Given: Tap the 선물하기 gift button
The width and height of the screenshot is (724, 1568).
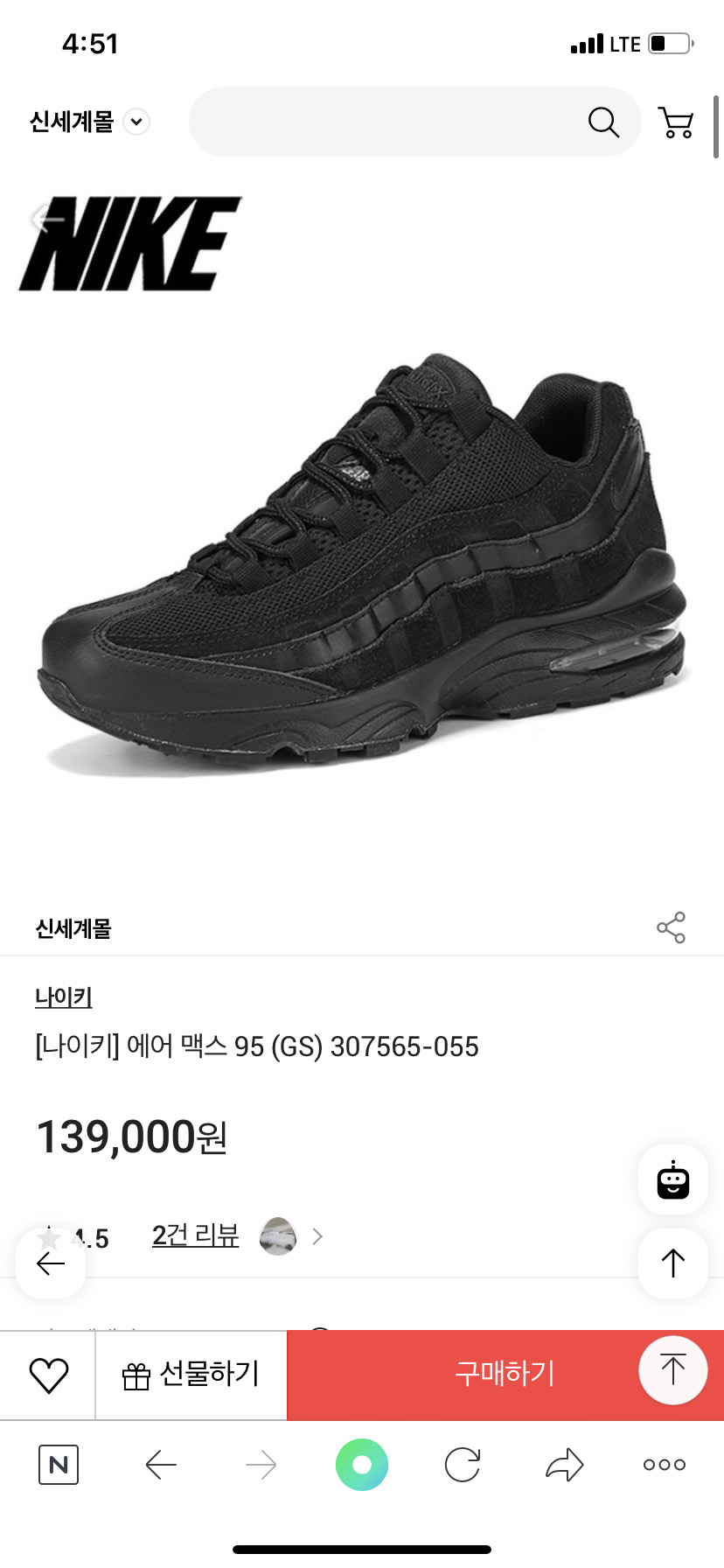Looking at the screenshot, I should coord(191,1374).
